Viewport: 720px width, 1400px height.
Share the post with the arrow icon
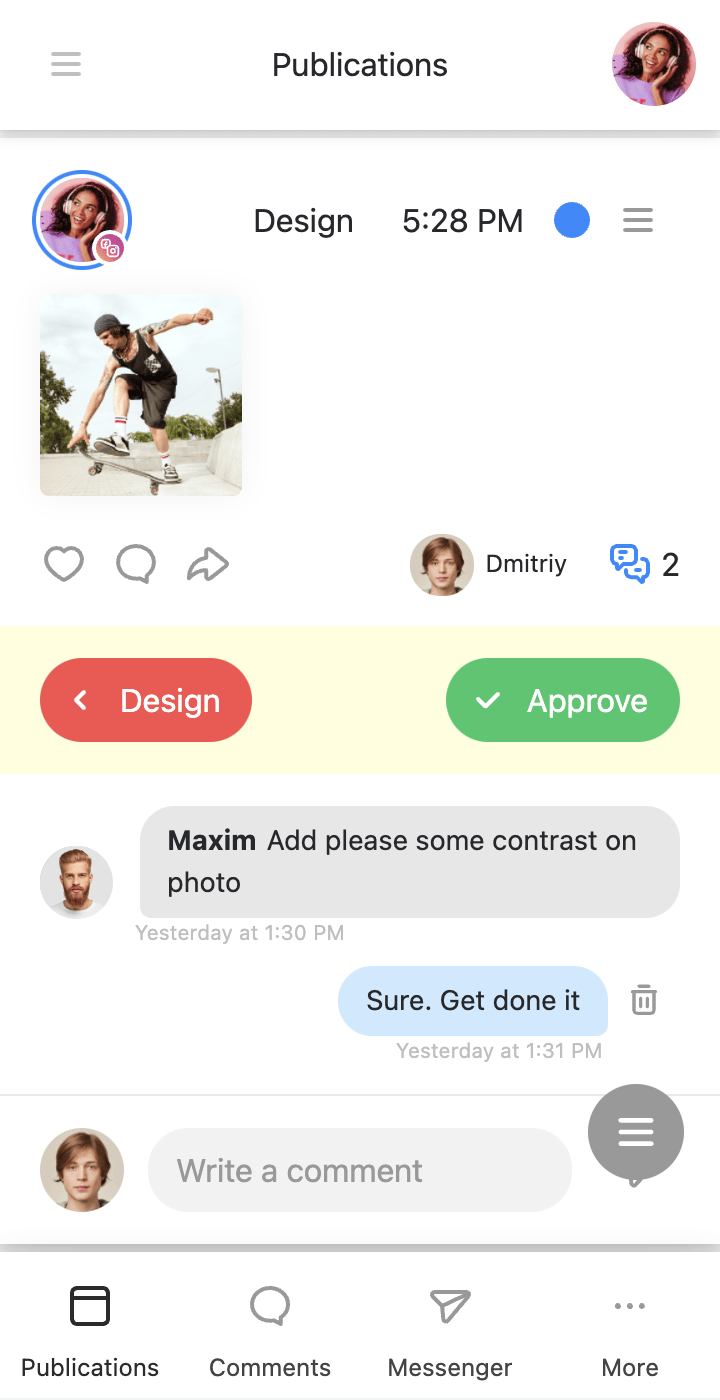(208, 564)
